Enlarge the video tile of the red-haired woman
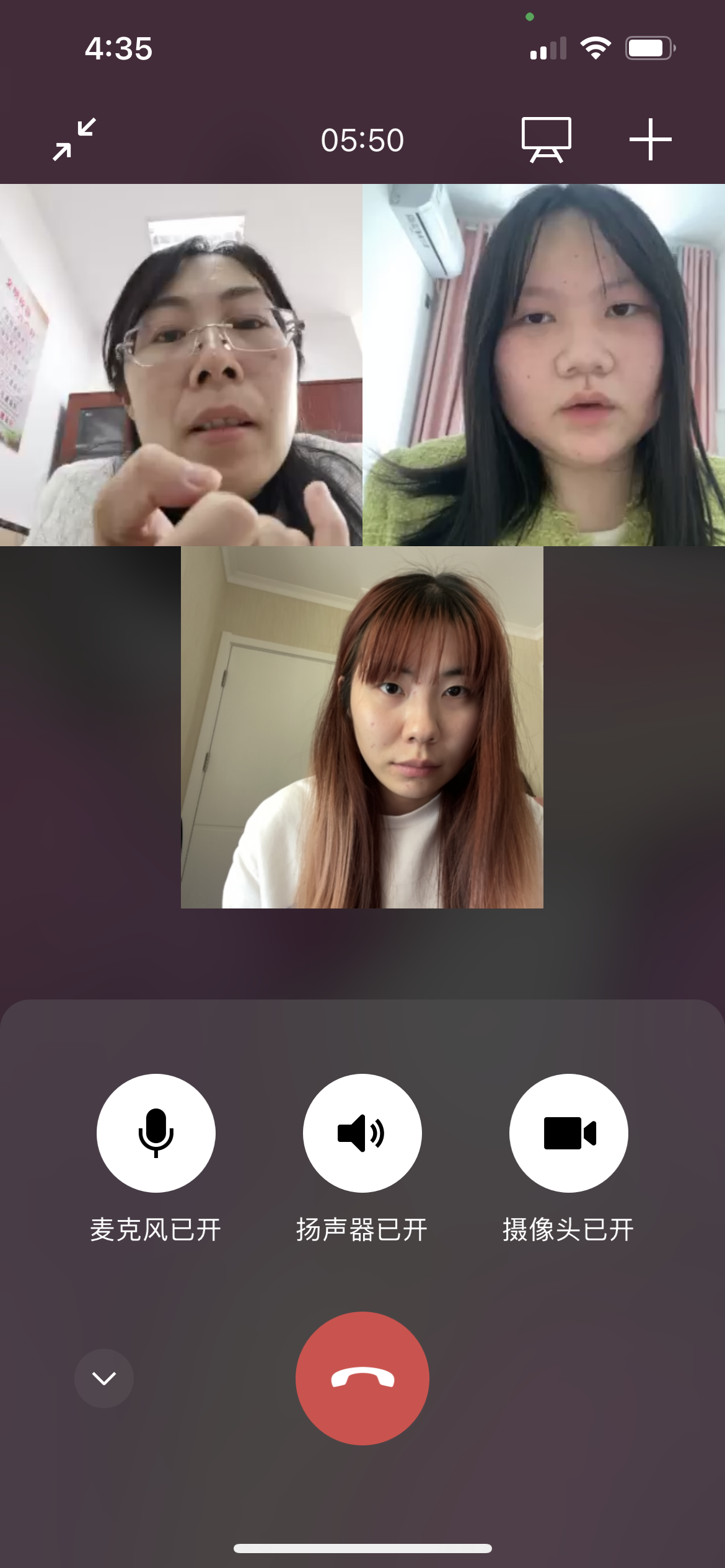Viewport: 725px width, 1568px height. pos(362,727)
